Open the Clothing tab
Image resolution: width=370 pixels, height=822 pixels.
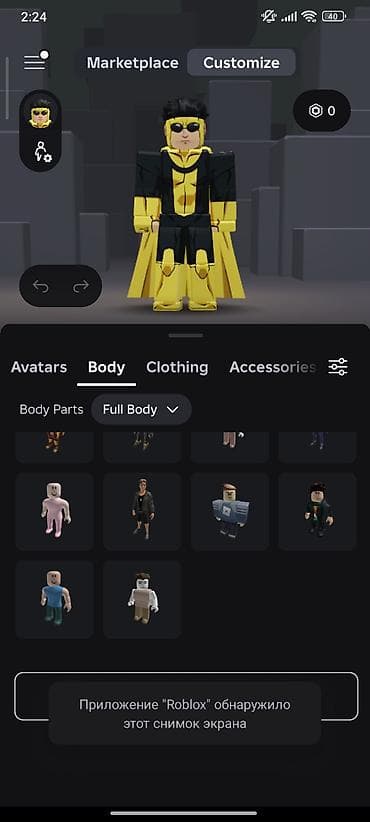177,367
